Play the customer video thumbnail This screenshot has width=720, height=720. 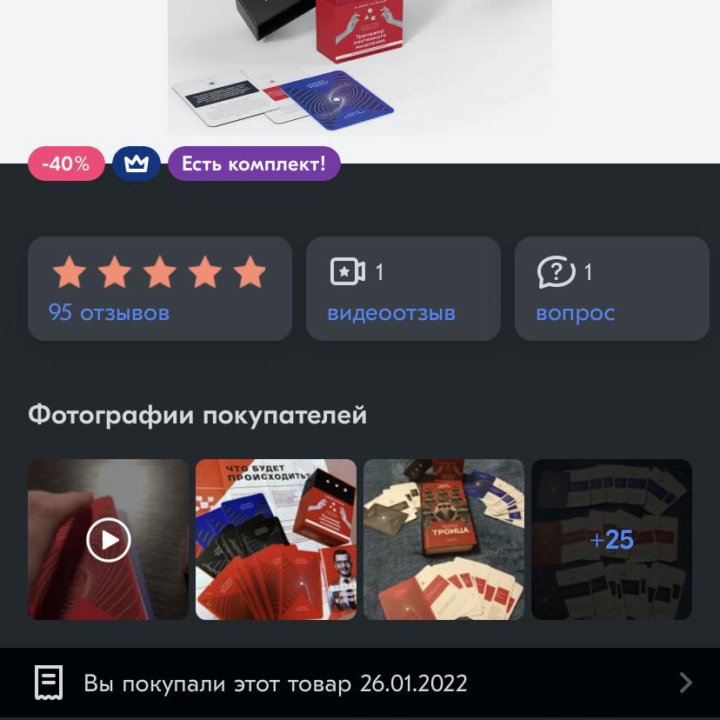(x=108, y=540)
